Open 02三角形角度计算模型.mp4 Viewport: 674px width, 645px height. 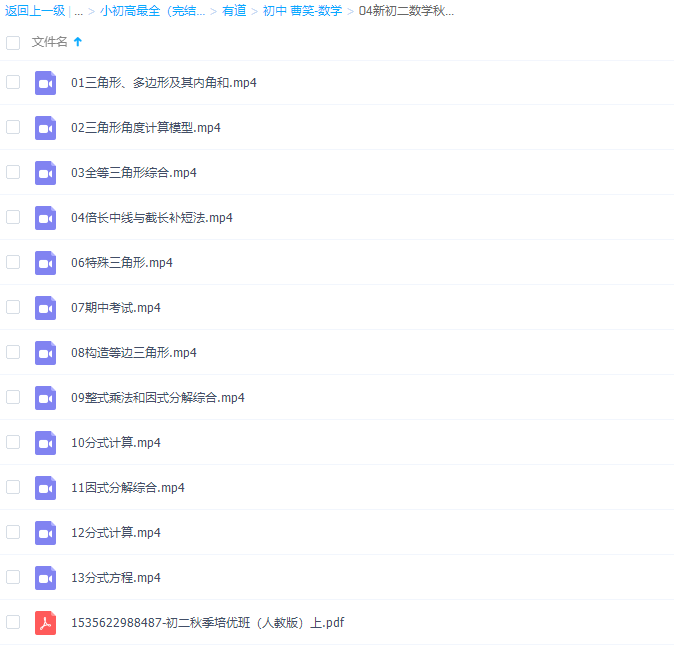tap(145, 128)
